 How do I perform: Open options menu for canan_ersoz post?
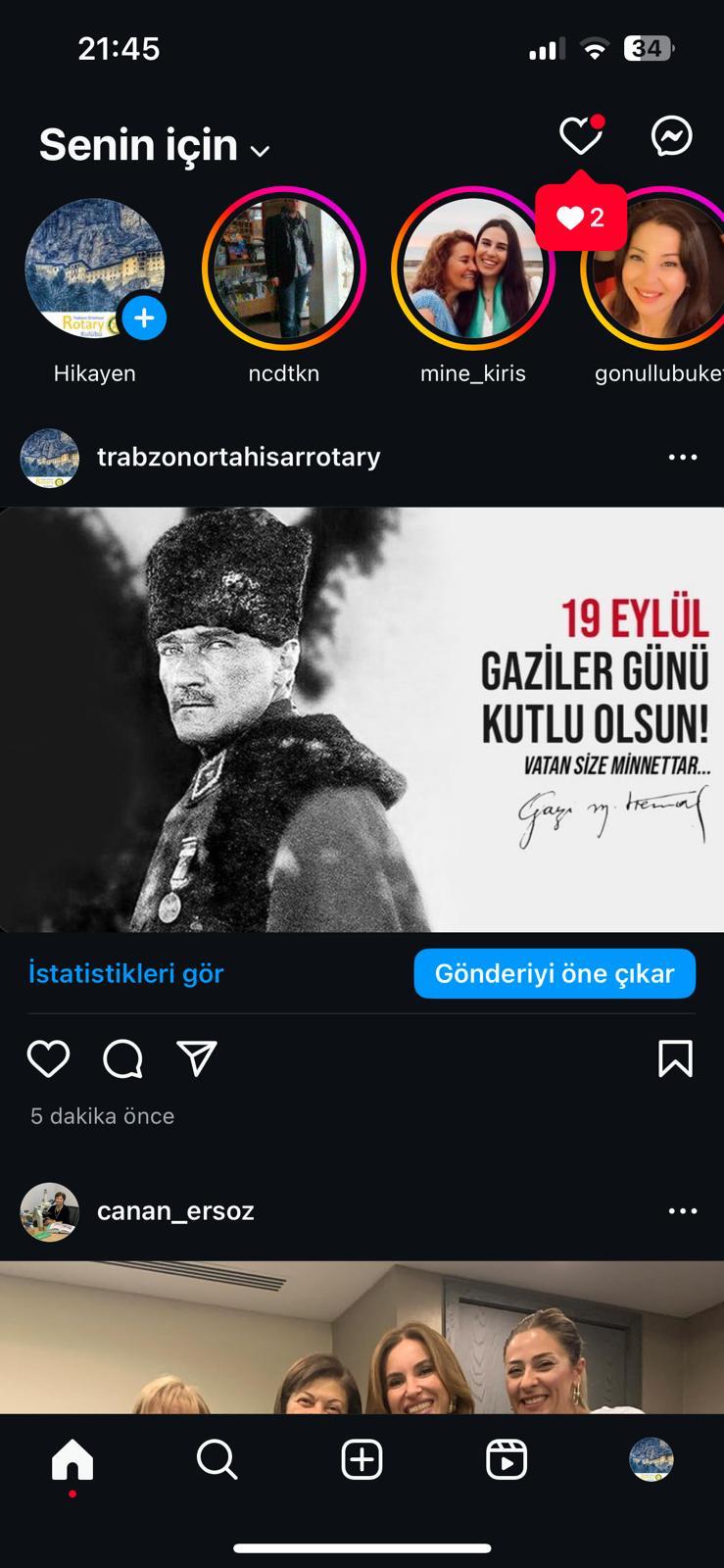coord(683,1211)
